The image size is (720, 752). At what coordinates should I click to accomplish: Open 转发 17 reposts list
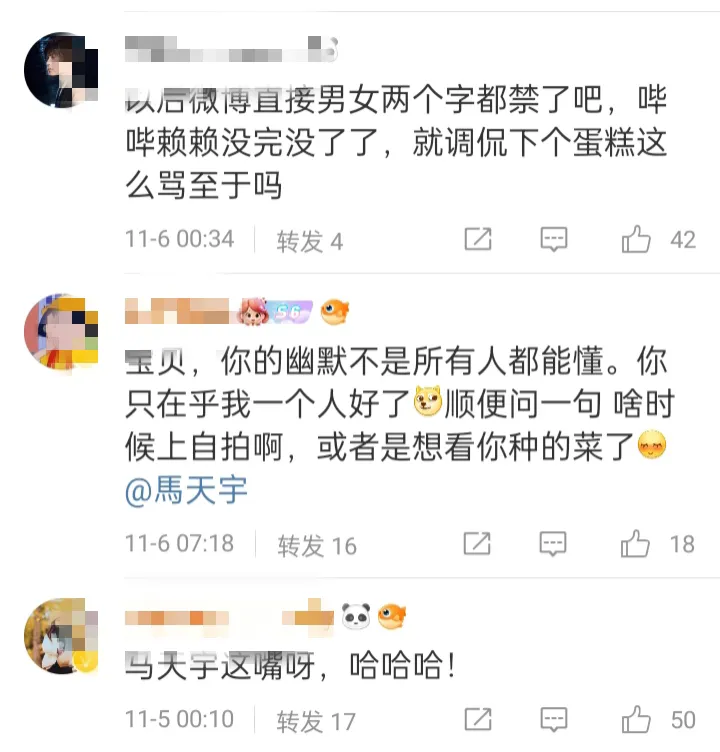(x=316, y=720)
